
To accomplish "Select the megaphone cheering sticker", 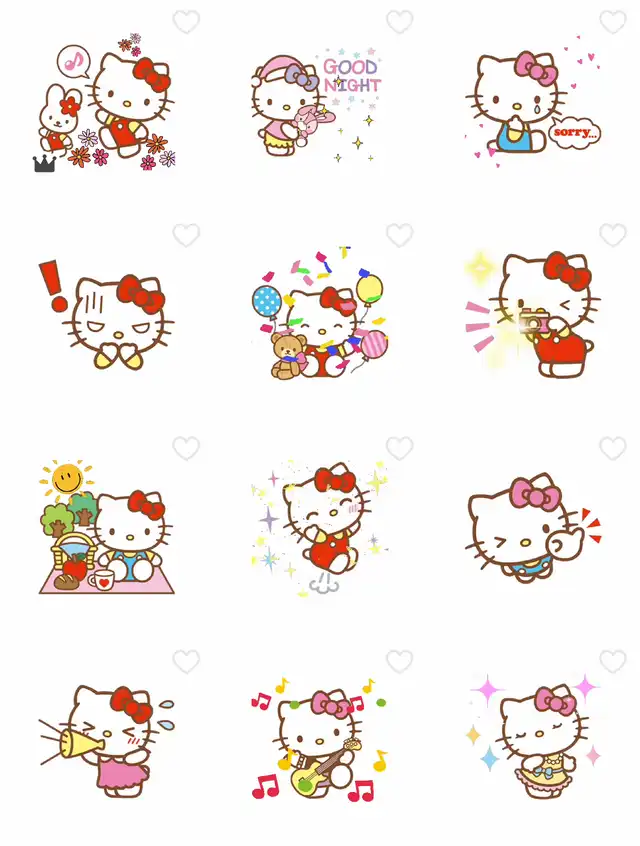I will [x=105, y=740].
